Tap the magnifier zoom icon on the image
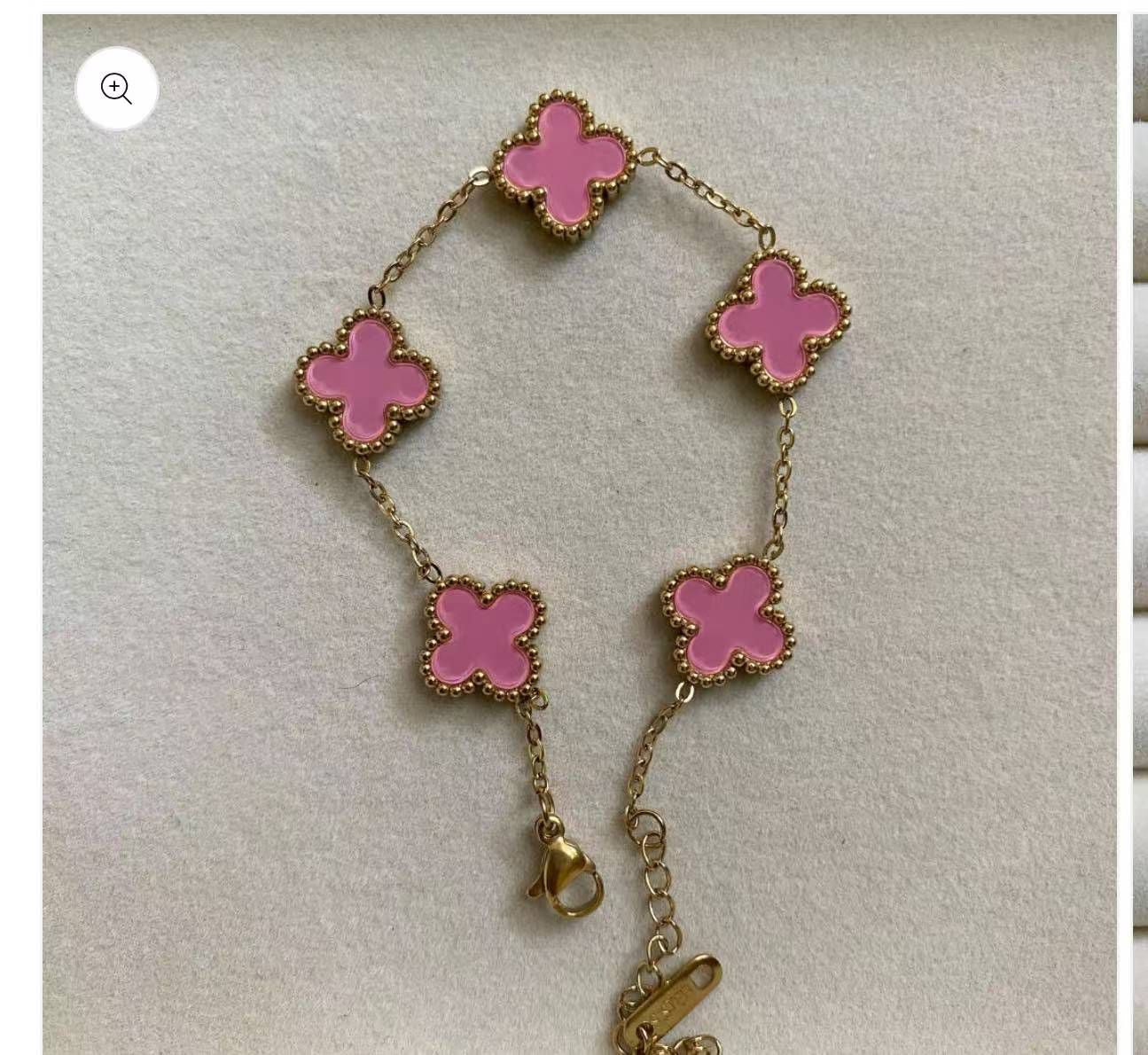The image size is (1148, 1055). [117, 89]
